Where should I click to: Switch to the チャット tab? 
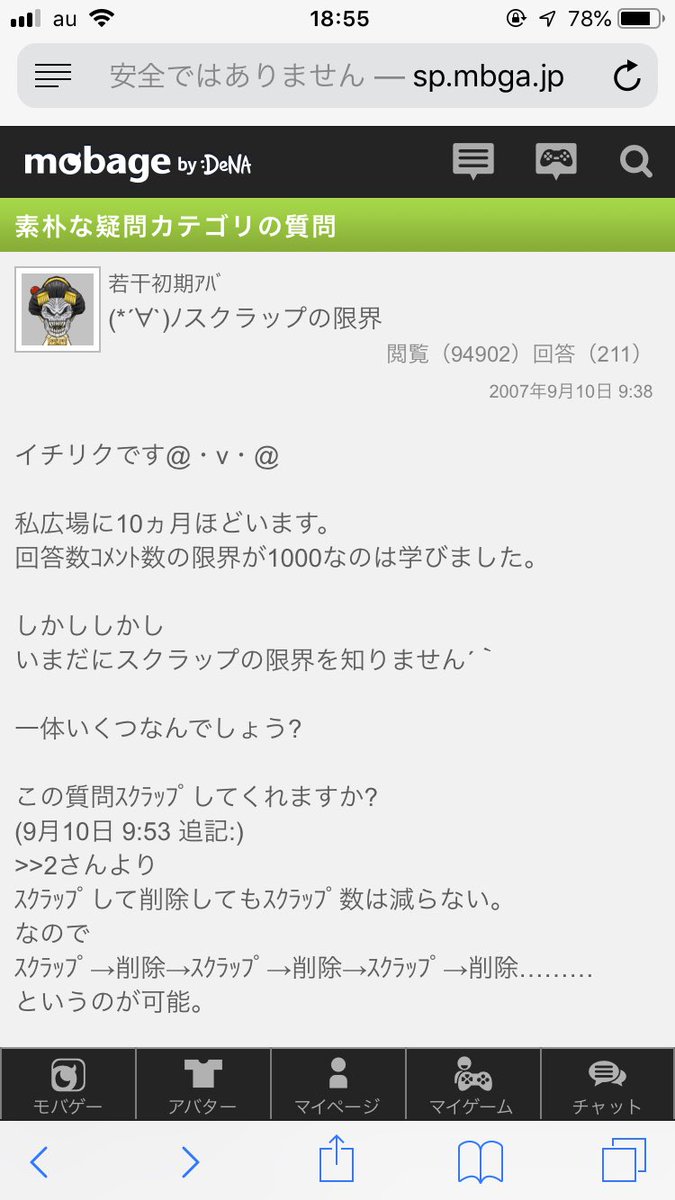607,1085
